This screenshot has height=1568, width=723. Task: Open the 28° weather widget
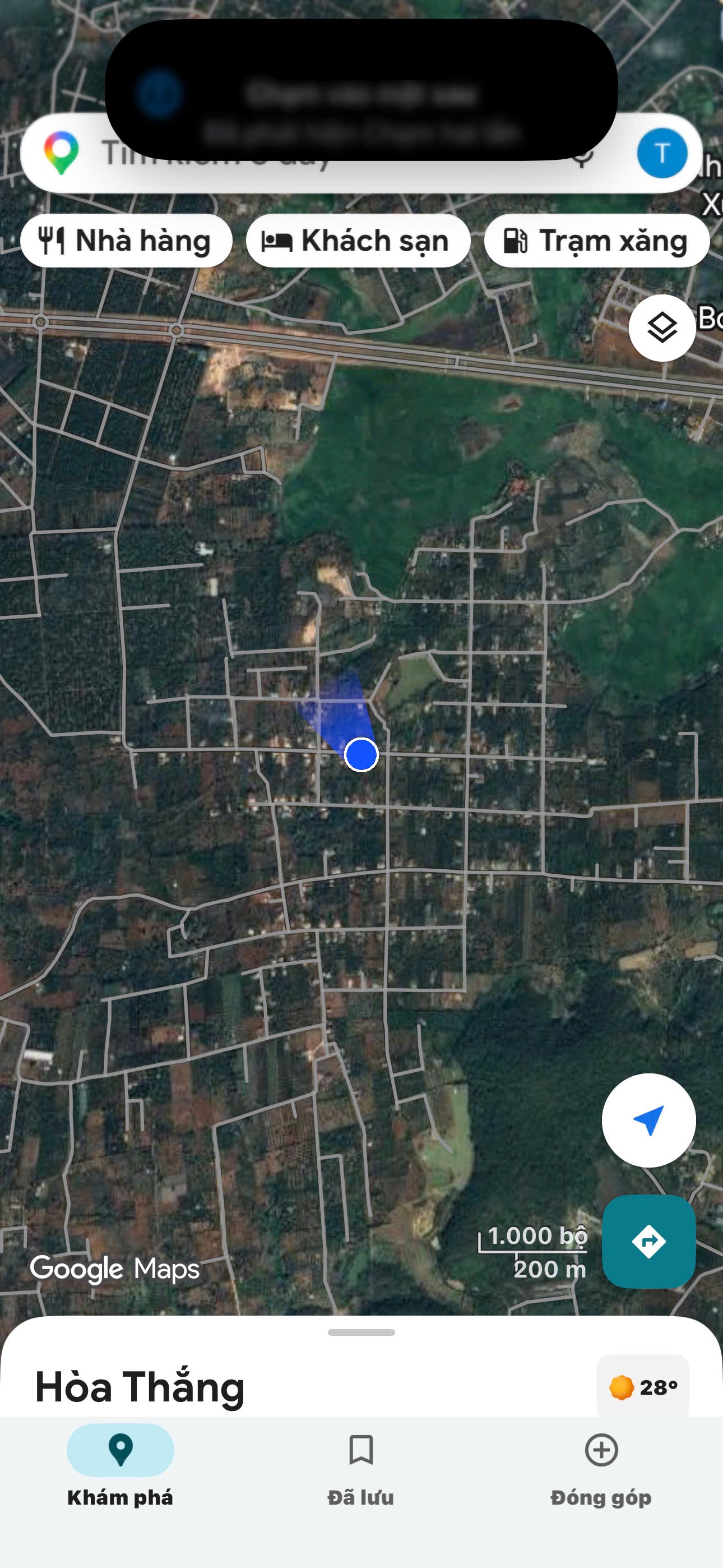pyautogui.click(x=643, y=1387)
